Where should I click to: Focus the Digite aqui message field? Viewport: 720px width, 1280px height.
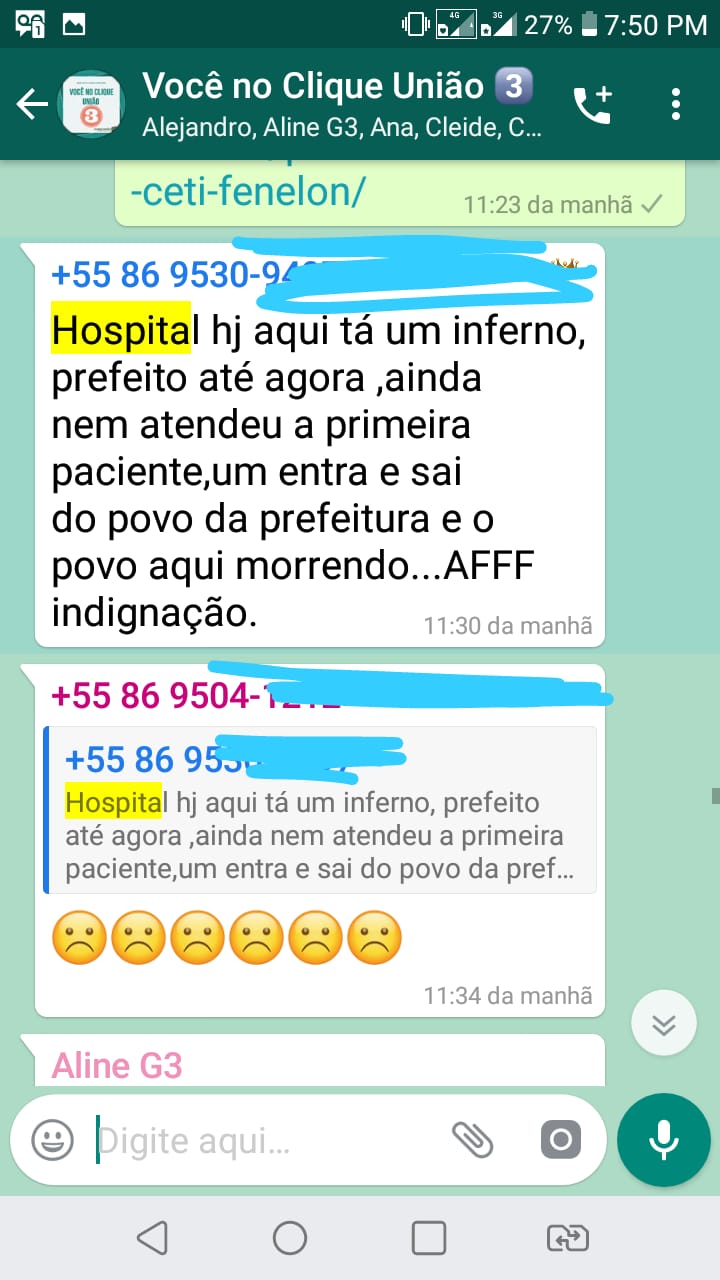pos(265,1140)
